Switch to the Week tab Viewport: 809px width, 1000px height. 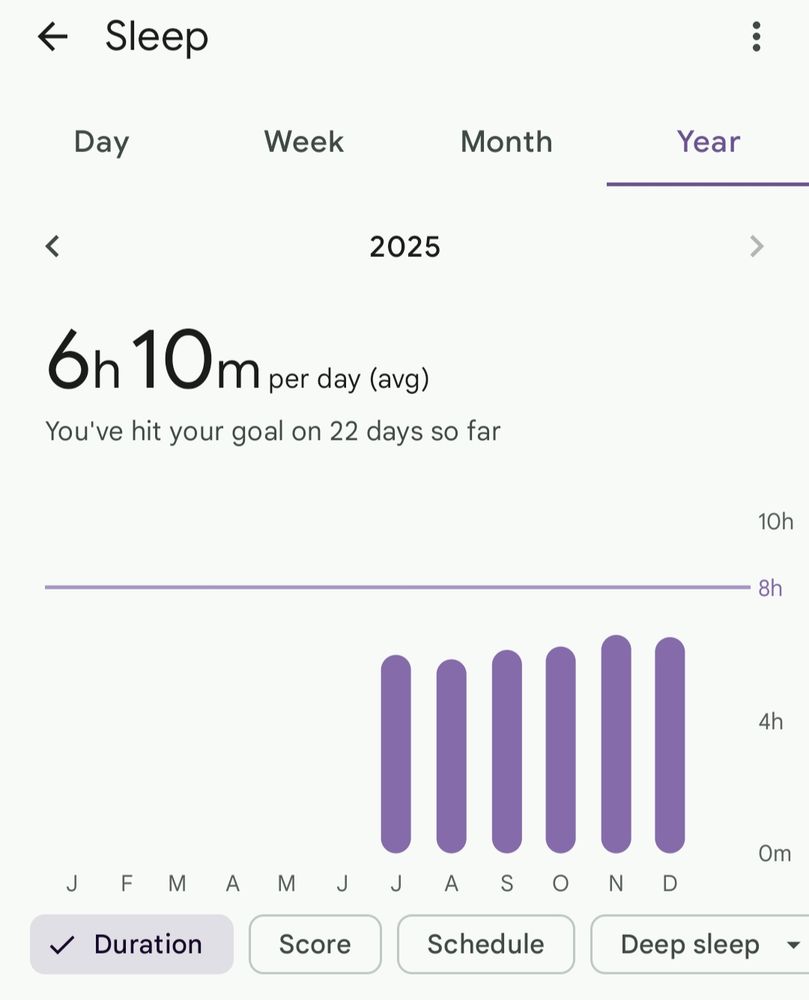tap(303, 142)
